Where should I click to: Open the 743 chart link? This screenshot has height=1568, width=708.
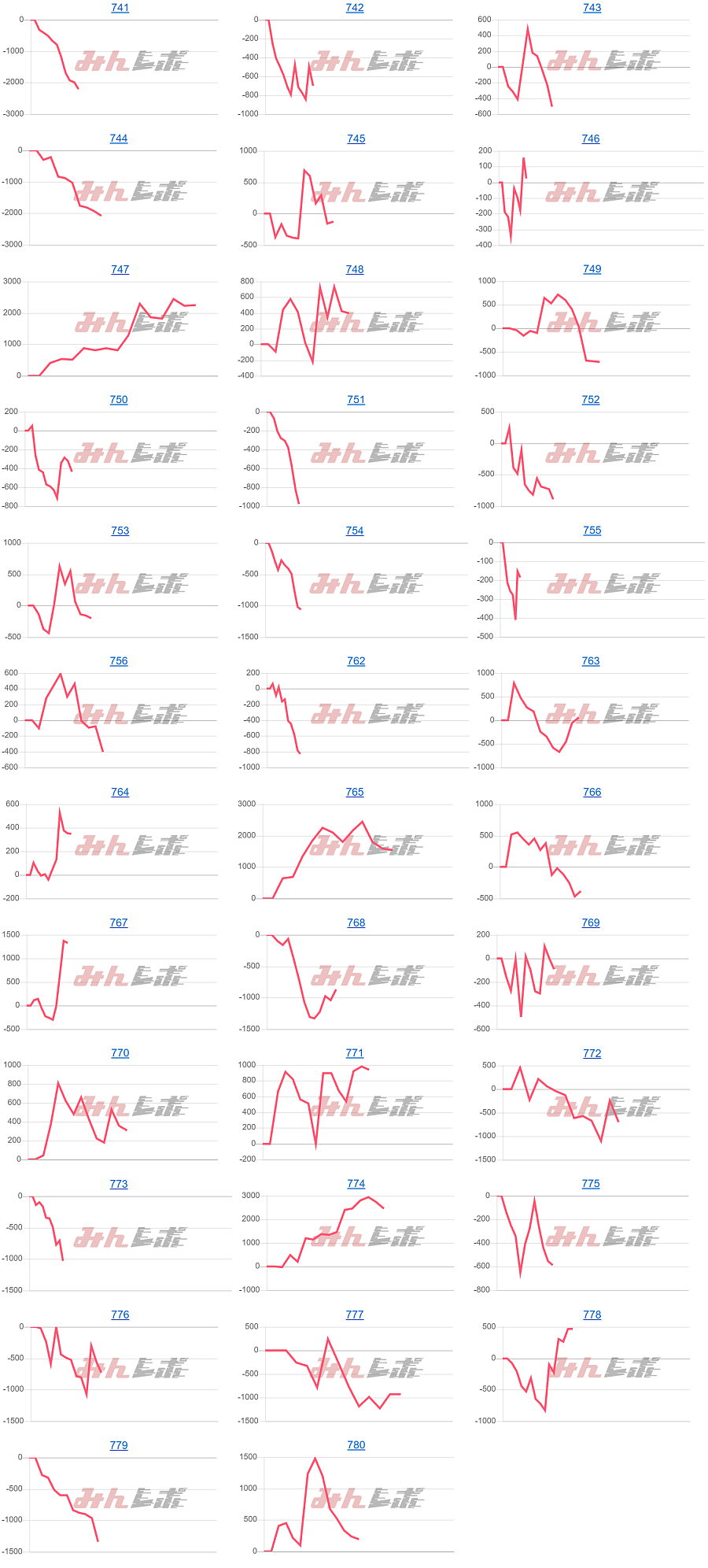pos(592,8)
